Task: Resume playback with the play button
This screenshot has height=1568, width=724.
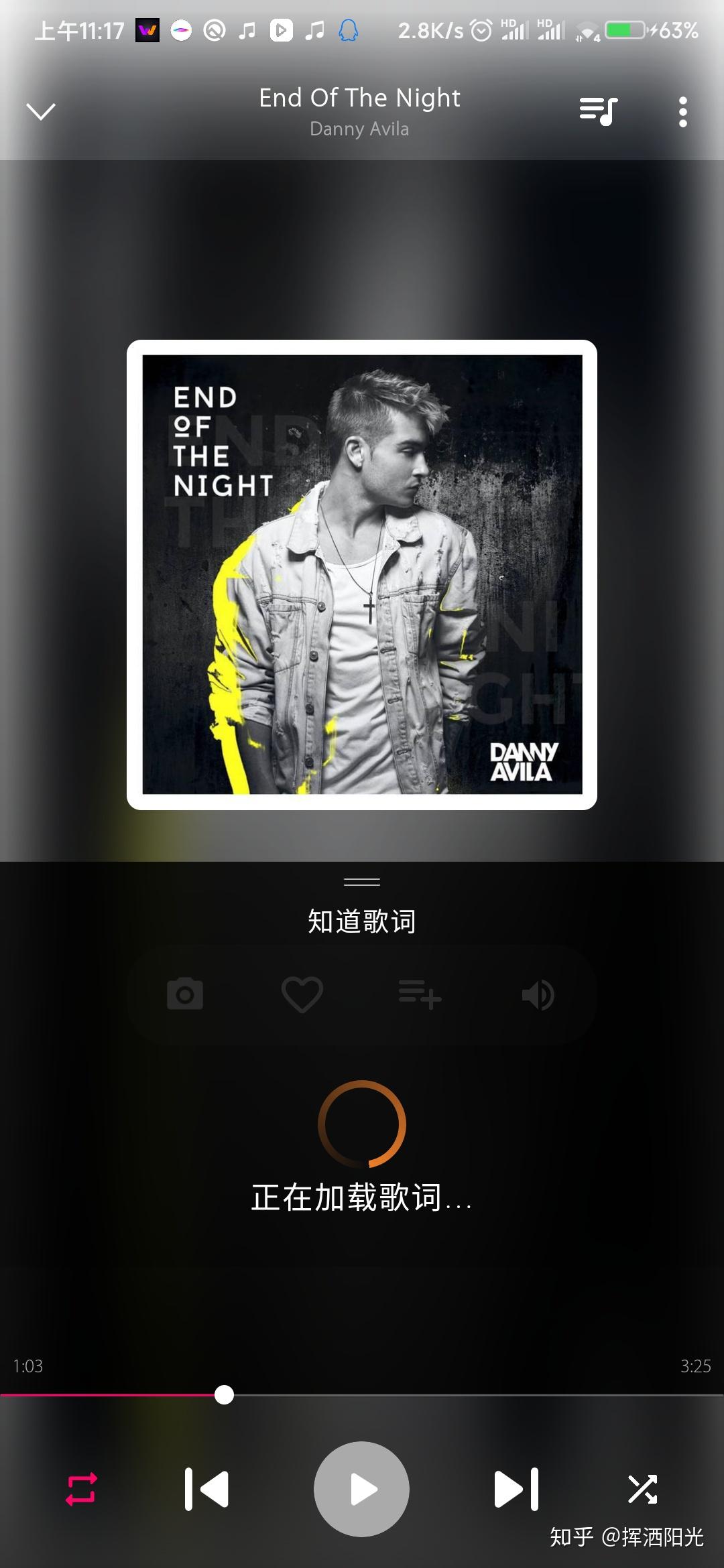Action: pos(362,1489)
